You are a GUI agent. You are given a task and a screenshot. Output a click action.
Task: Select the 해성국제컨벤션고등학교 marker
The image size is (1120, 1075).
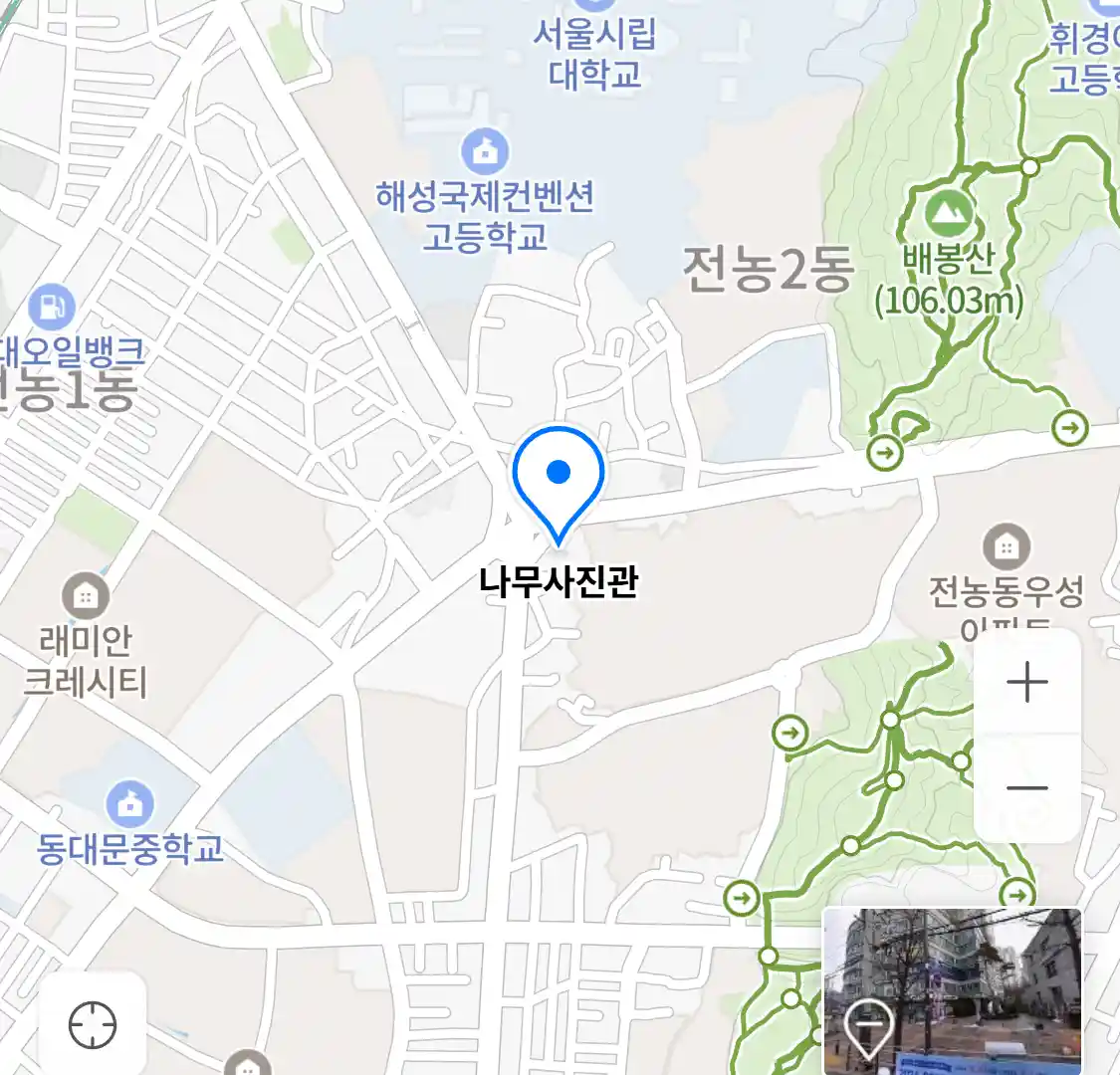(485, 152)
